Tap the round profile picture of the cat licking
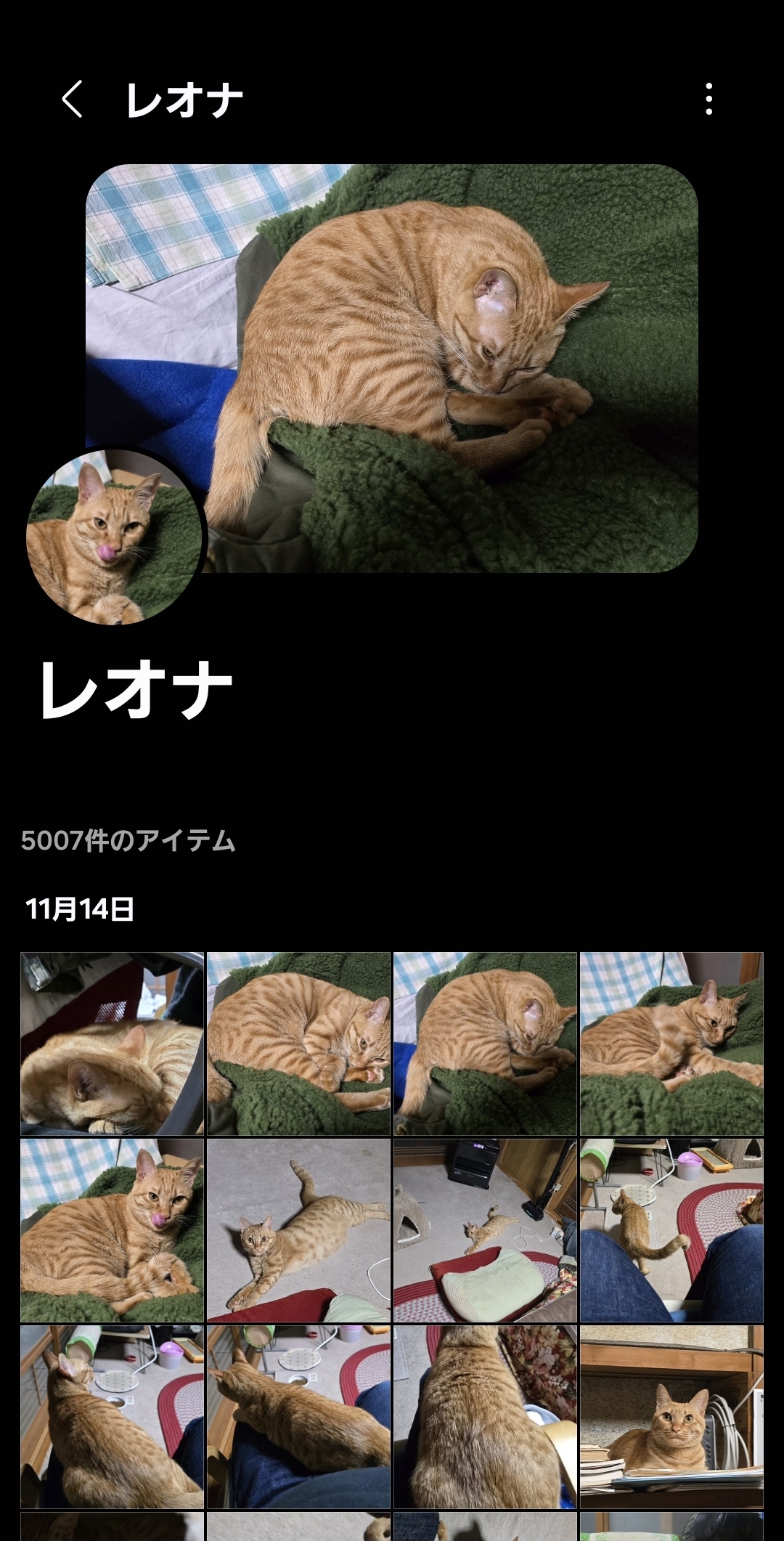This screenshot has height=1541, width=784. click(x=114, y=537)
